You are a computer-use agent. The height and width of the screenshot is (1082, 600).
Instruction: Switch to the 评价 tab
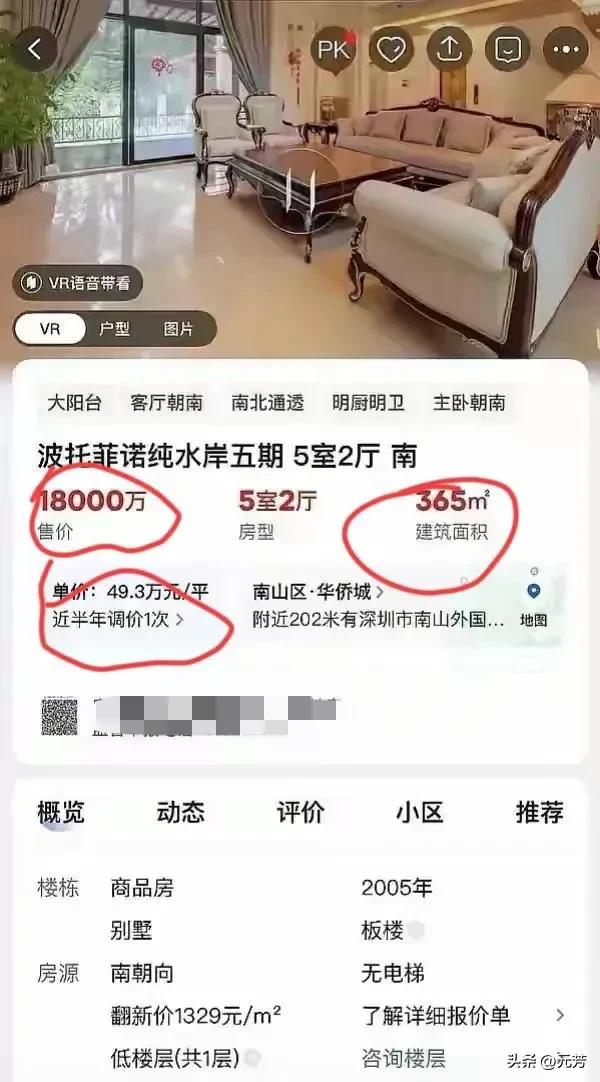(x=300, y=812)
